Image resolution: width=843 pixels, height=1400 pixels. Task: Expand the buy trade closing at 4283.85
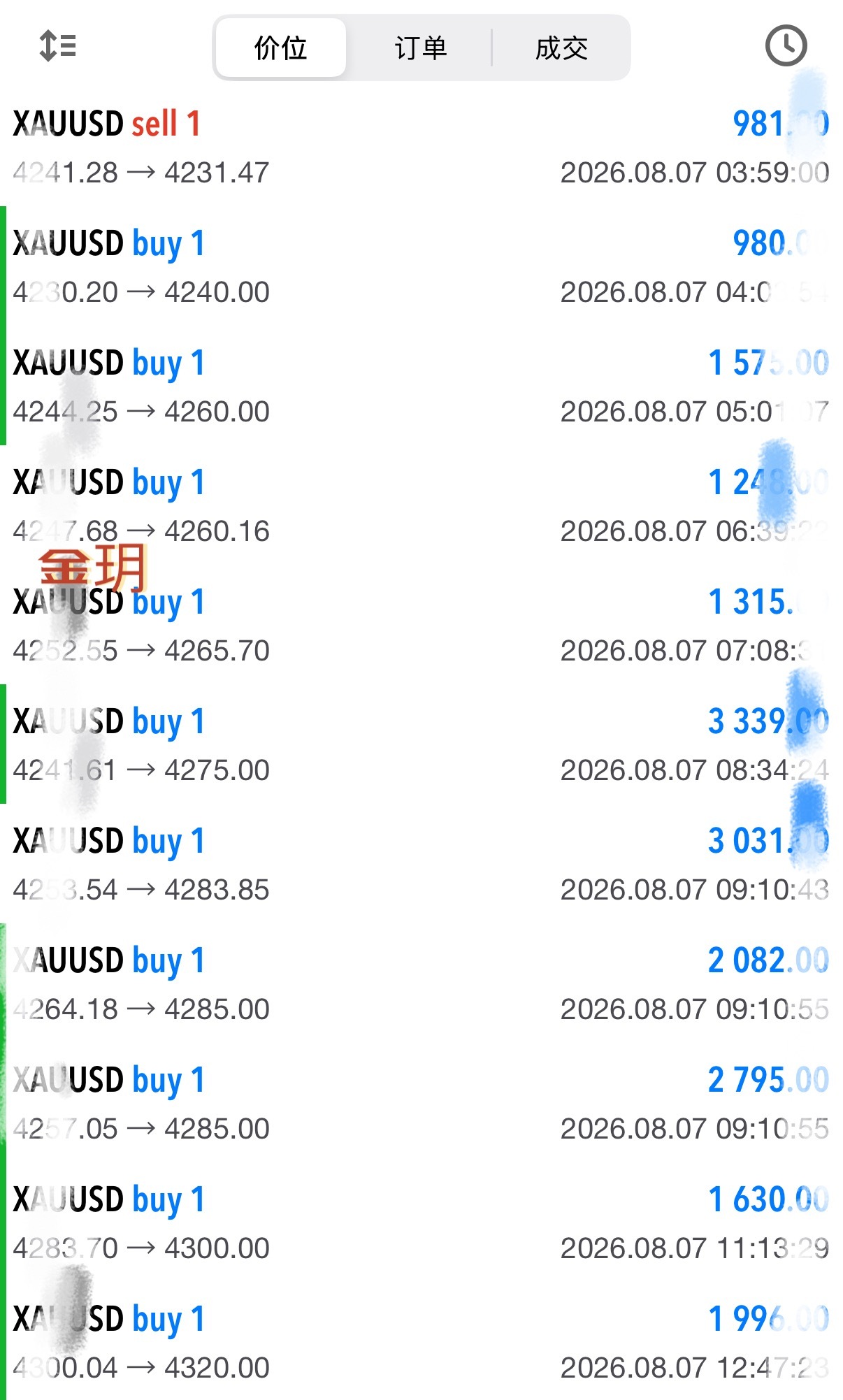point(421,864)
